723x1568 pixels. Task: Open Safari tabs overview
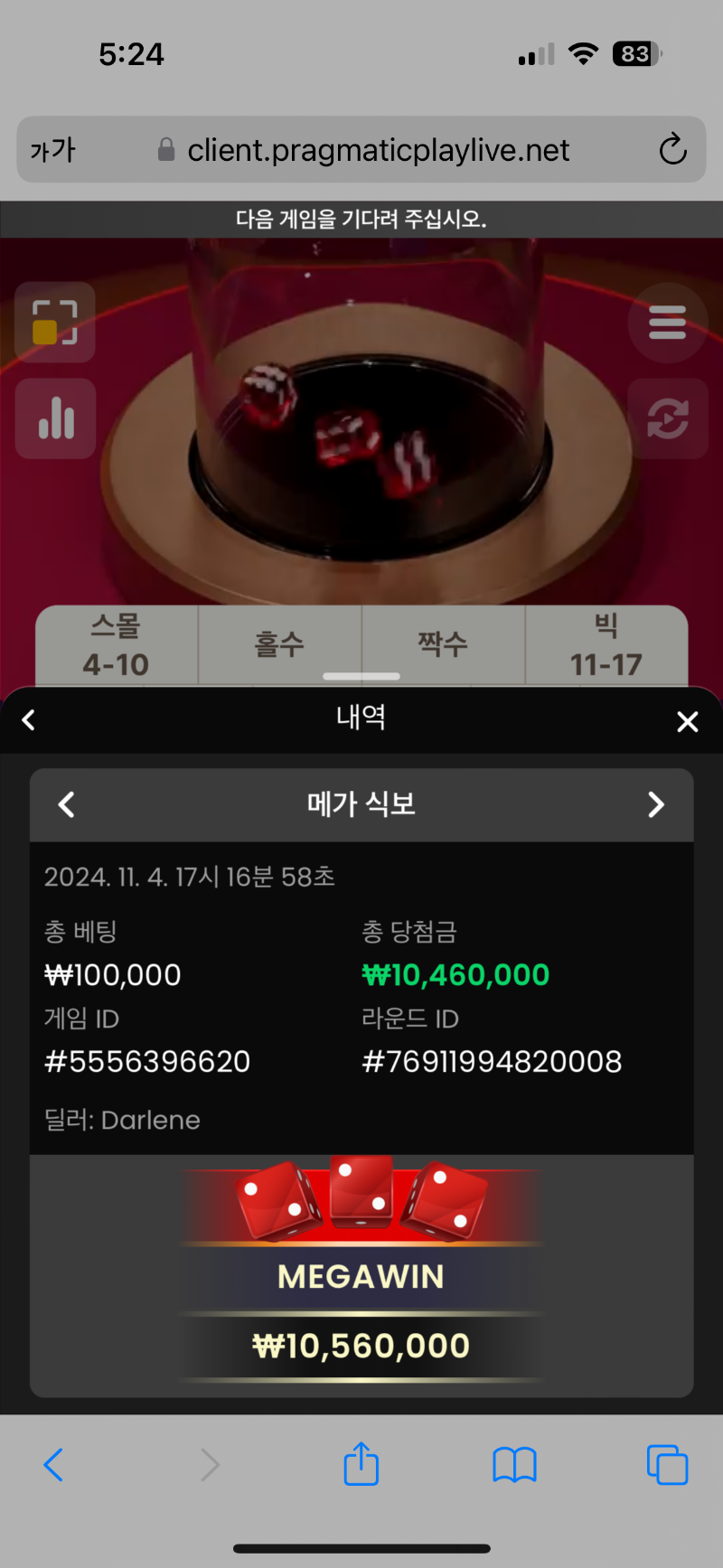667,1464
